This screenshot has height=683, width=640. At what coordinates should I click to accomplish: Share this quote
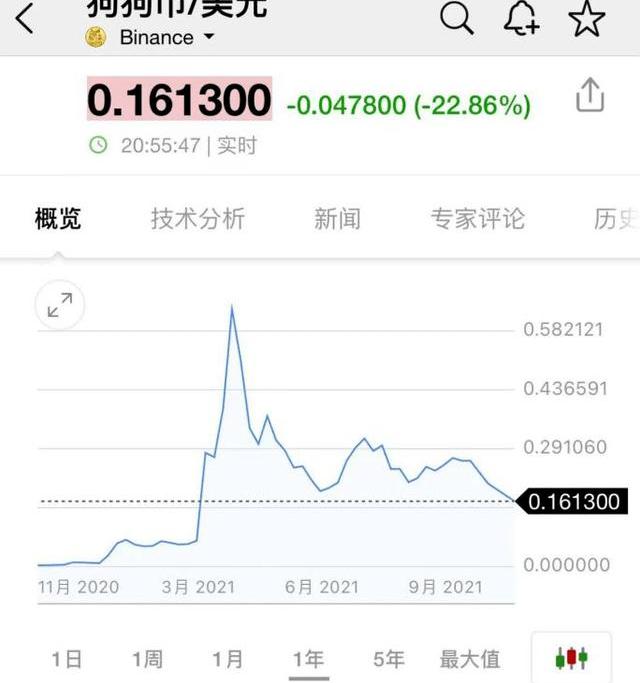[590, 96]
